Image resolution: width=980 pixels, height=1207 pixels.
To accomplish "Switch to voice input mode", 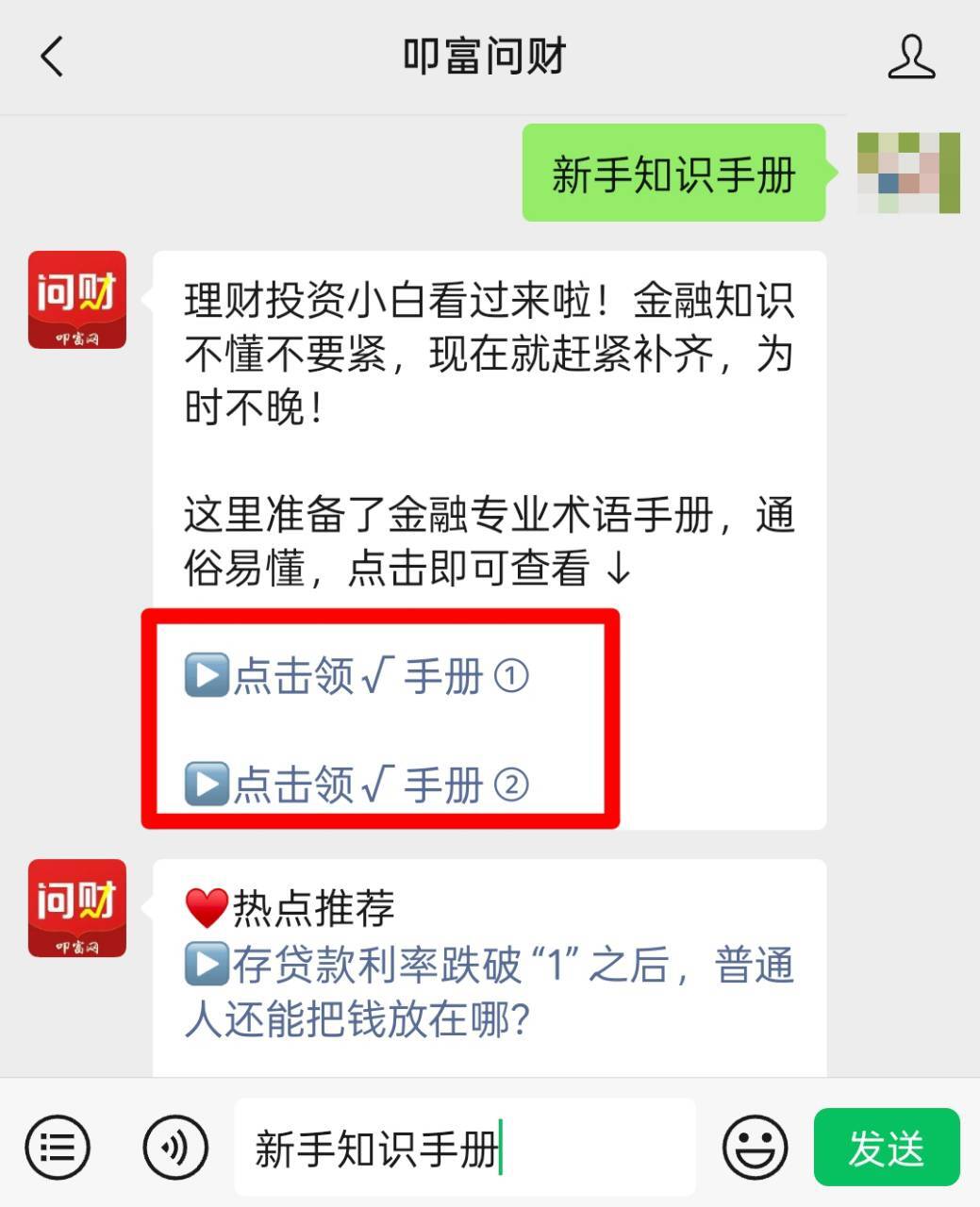I will pos(175,1148).
